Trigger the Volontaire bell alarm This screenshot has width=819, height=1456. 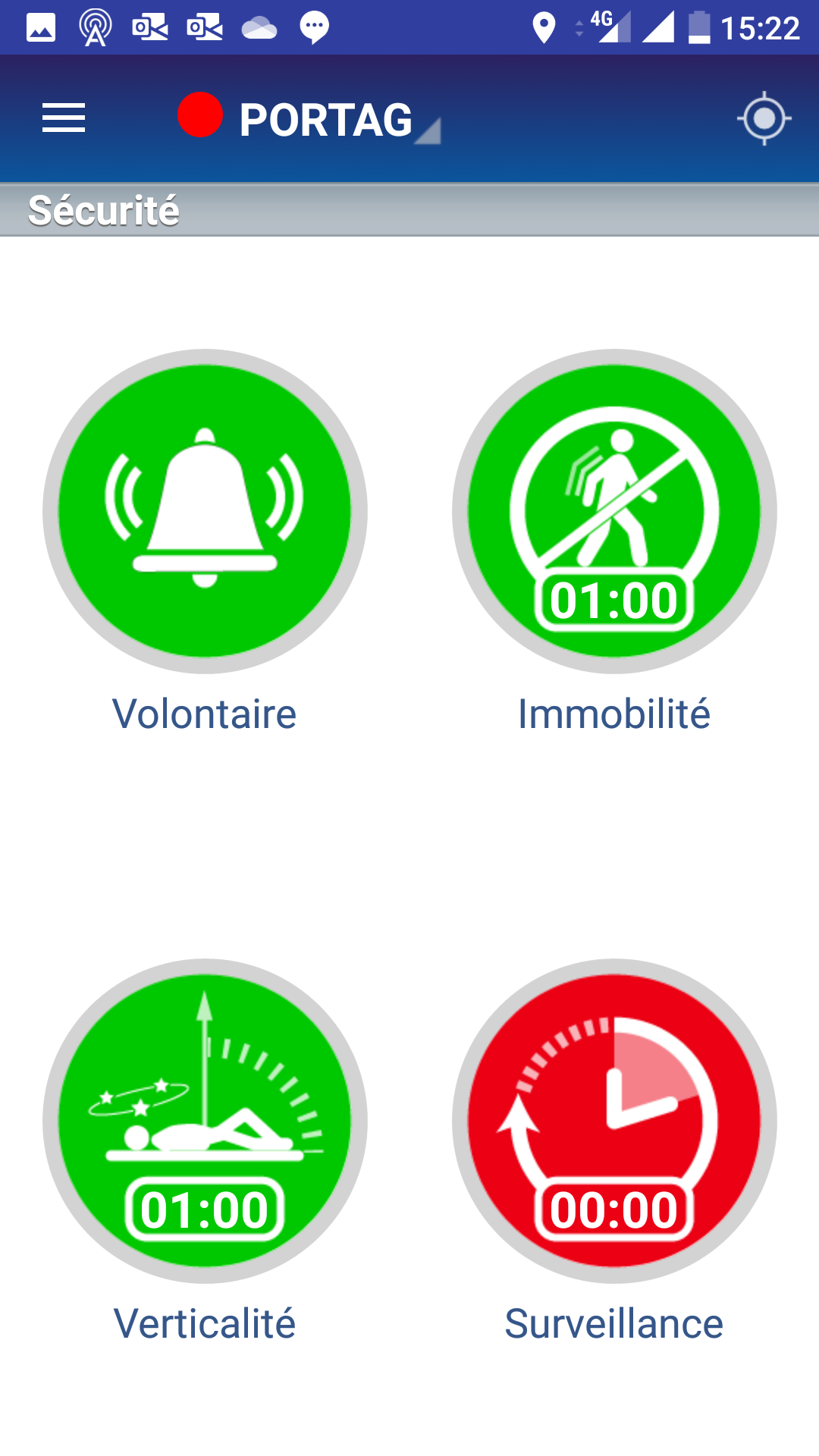coord(205,511)
